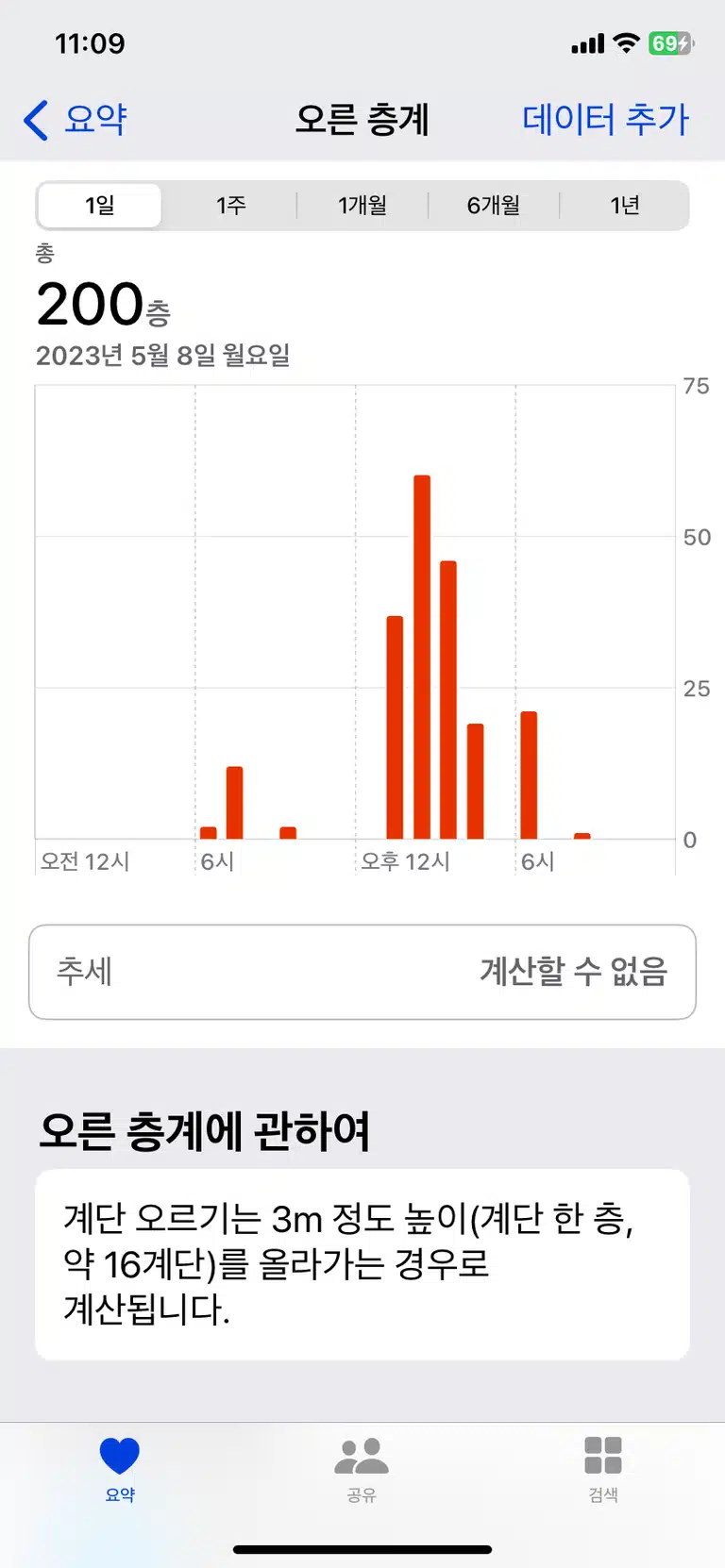
Task: Tap 데이터 추가 to add data
Action: pyautogui.click(x=605, y=120)
